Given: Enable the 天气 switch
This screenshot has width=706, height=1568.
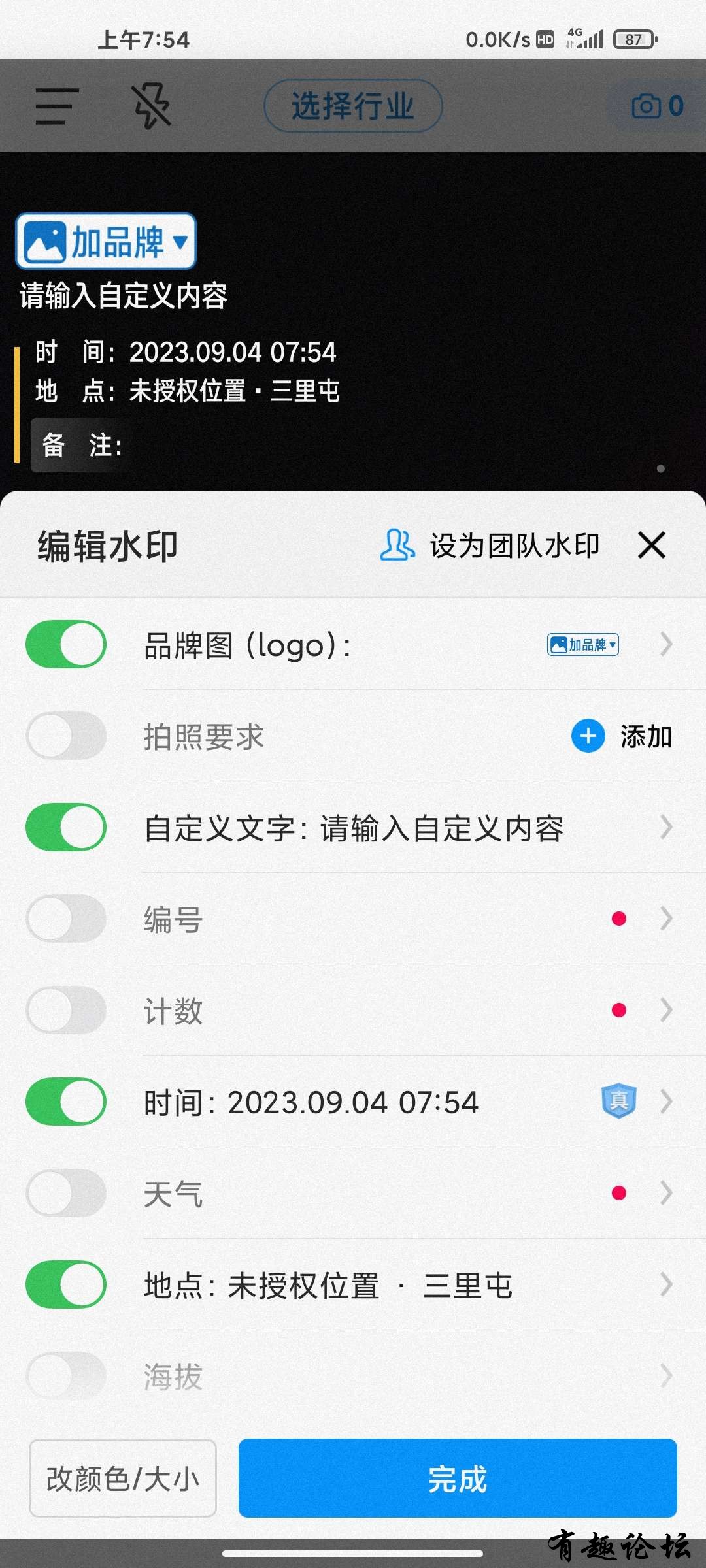Looking at the screenshot, I should coord(66,1193).
